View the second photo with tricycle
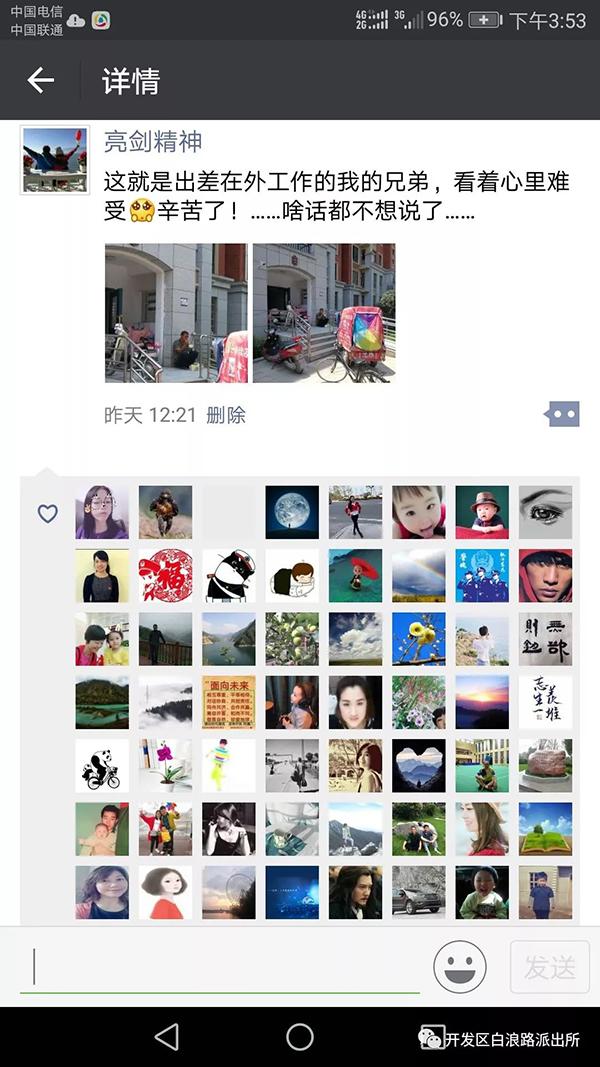Screen dimensions: 600x1067 (x=324, y=313)
